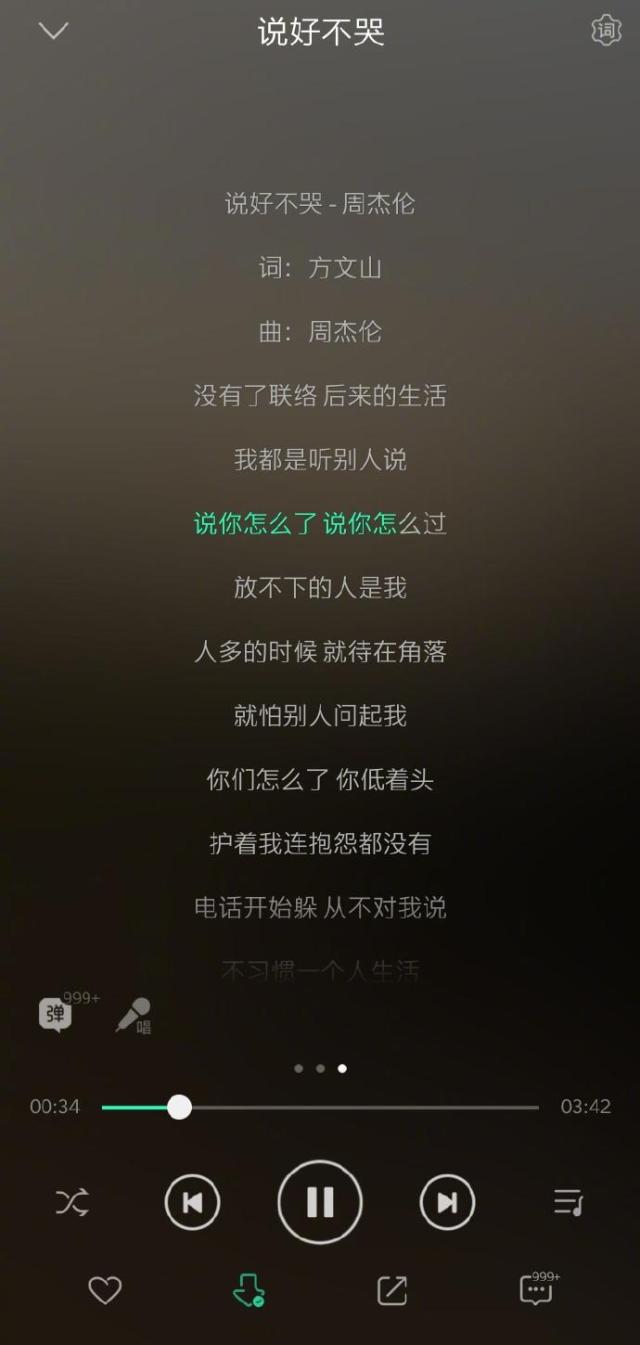Screen dimensions: 640x1345
Task: Pause the song 说好不哭
Action: 320,1201
